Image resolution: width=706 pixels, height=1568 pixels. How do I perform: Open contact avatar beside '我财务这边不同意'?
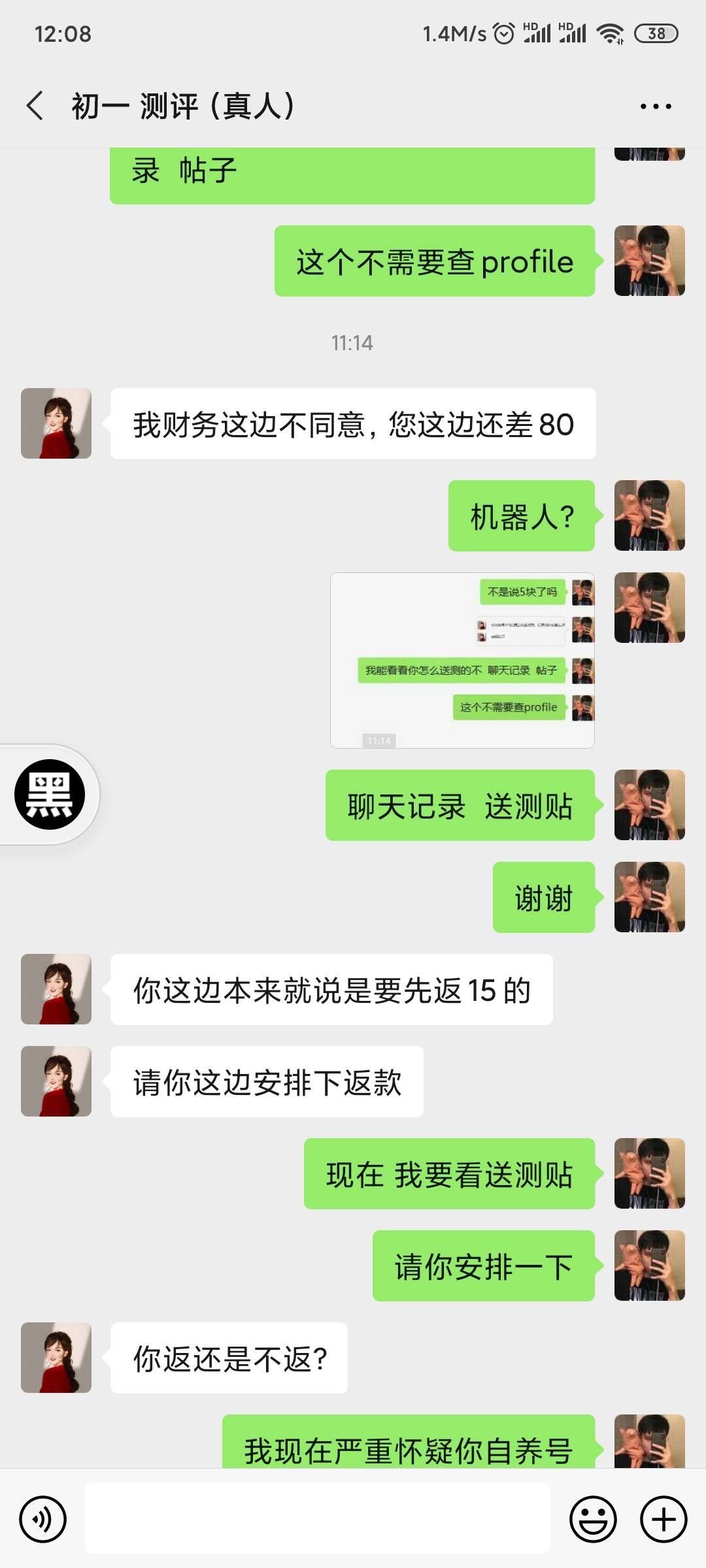point(56,423)
